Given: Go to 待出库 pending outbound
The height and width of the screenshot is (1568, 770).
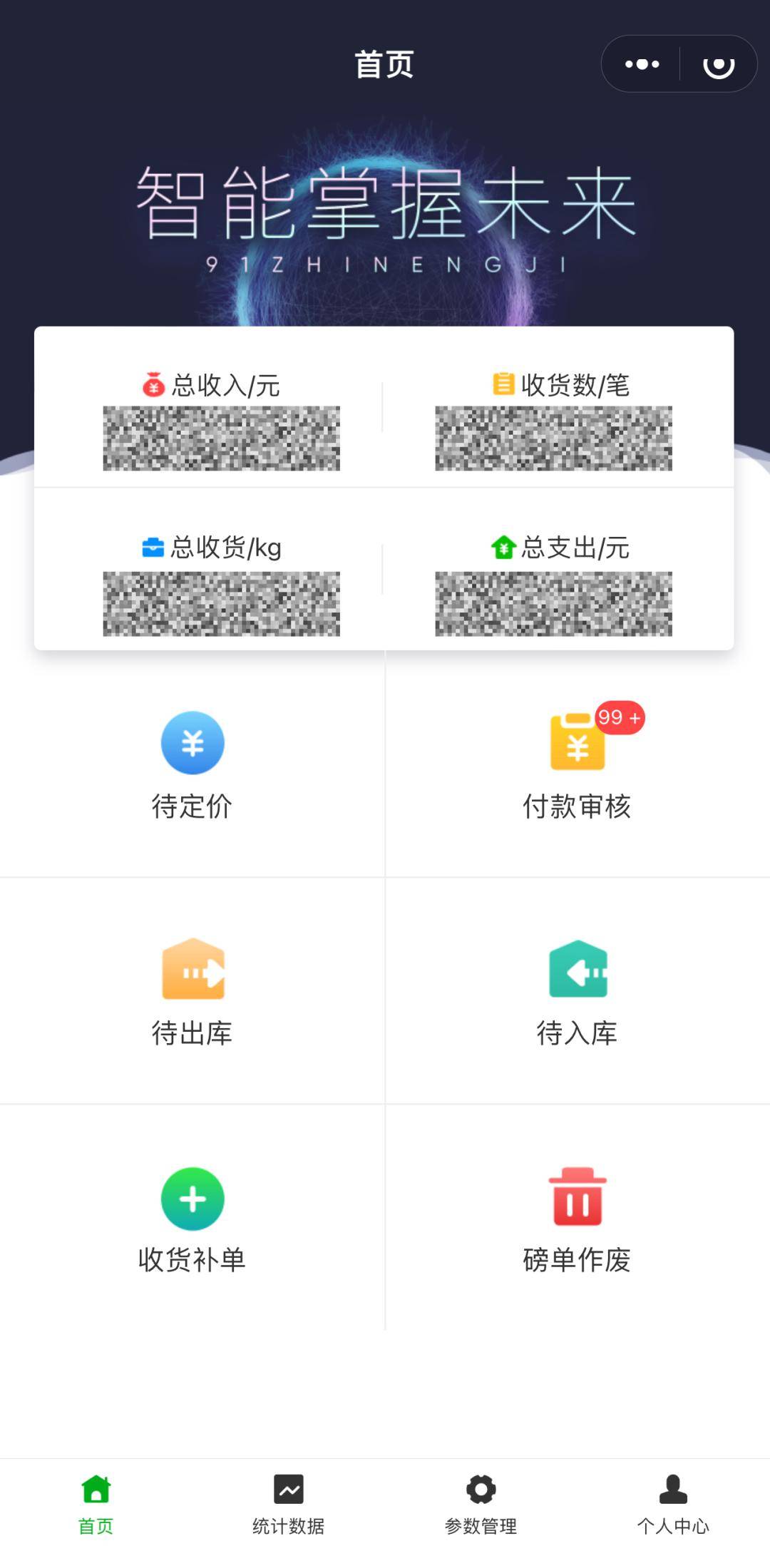Looking at the screenshot, I should click(192, 991).
